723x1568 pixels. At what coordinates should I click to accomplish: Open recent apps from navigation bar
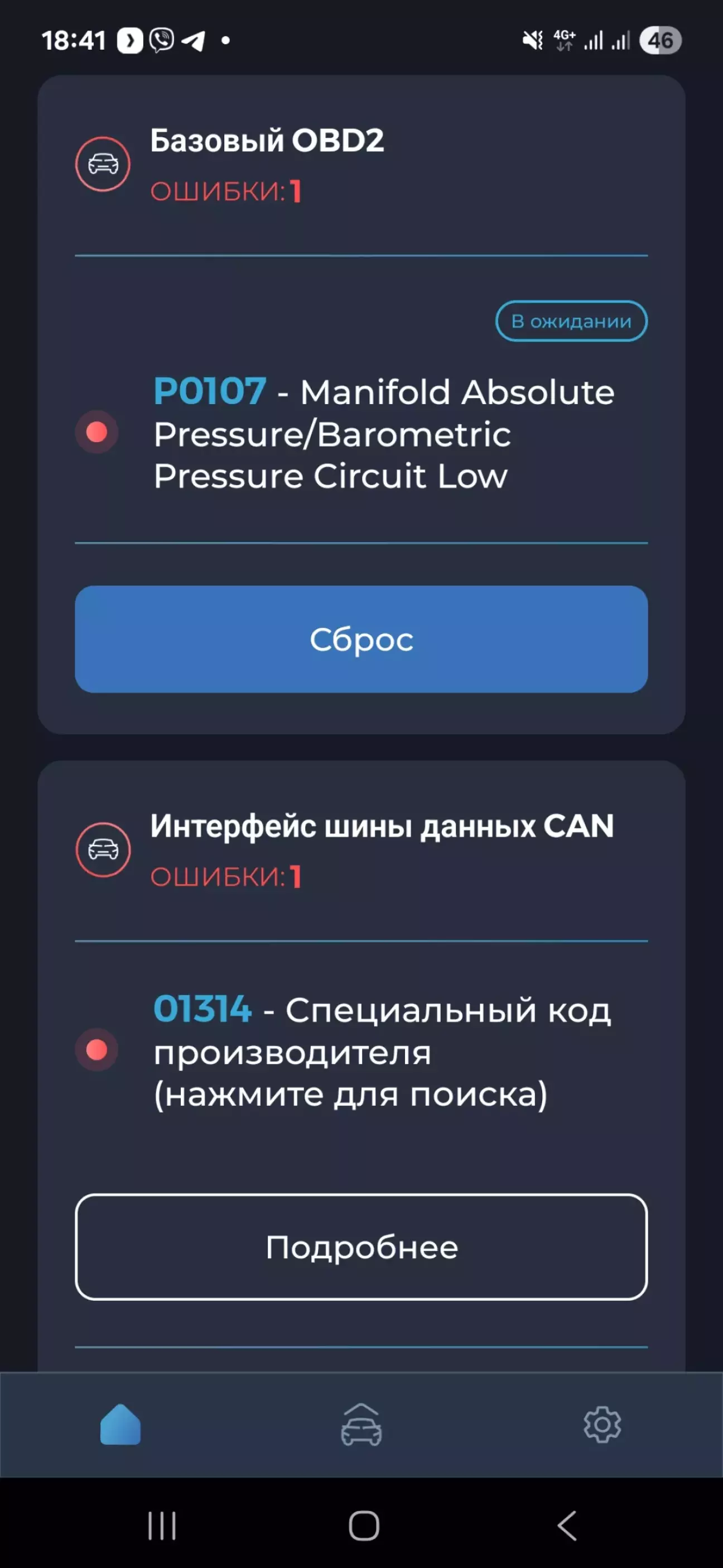[x=162, y=1526]
